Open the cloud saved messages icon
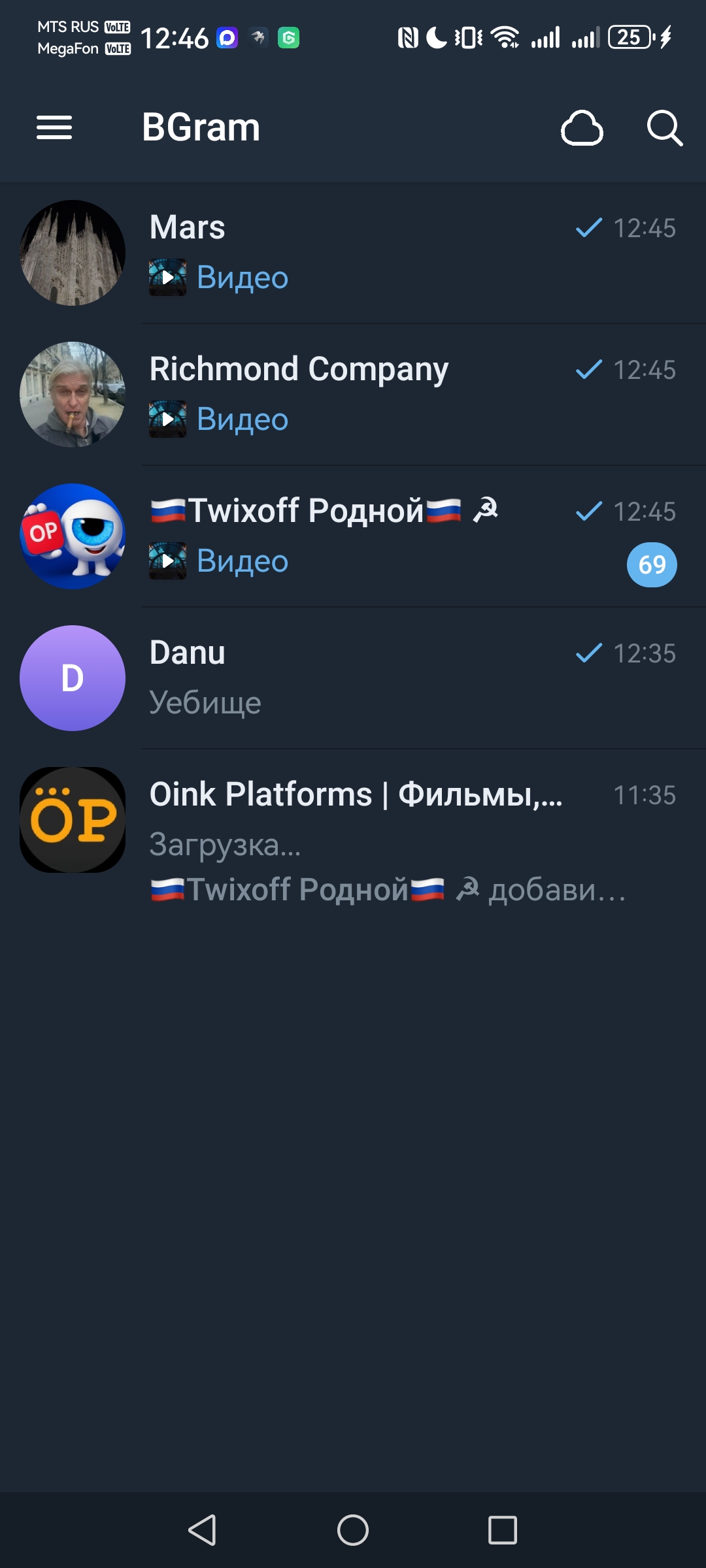This screenshot has width=706, height=1568. 582,127
